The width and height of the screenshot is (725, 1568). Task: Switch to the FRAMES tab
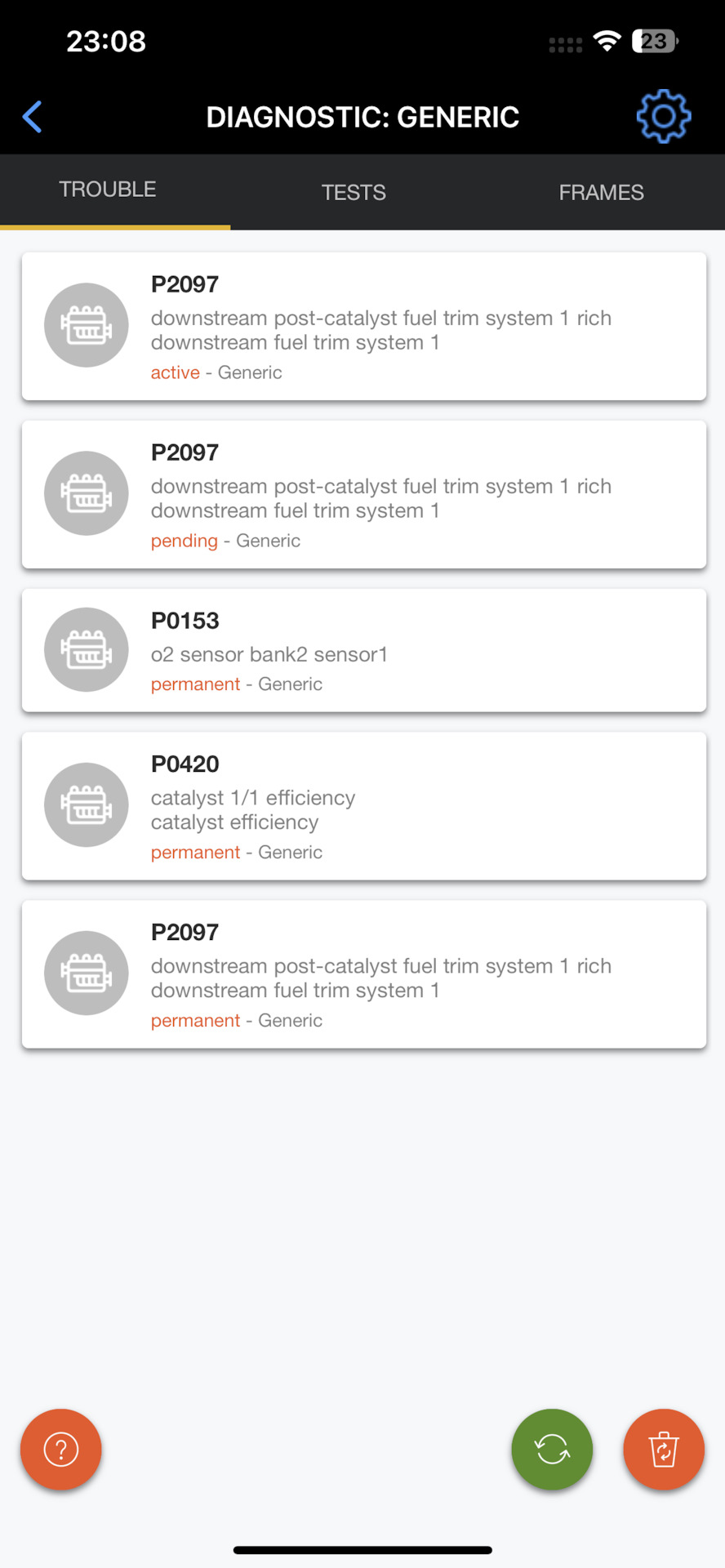coord(602,193)
